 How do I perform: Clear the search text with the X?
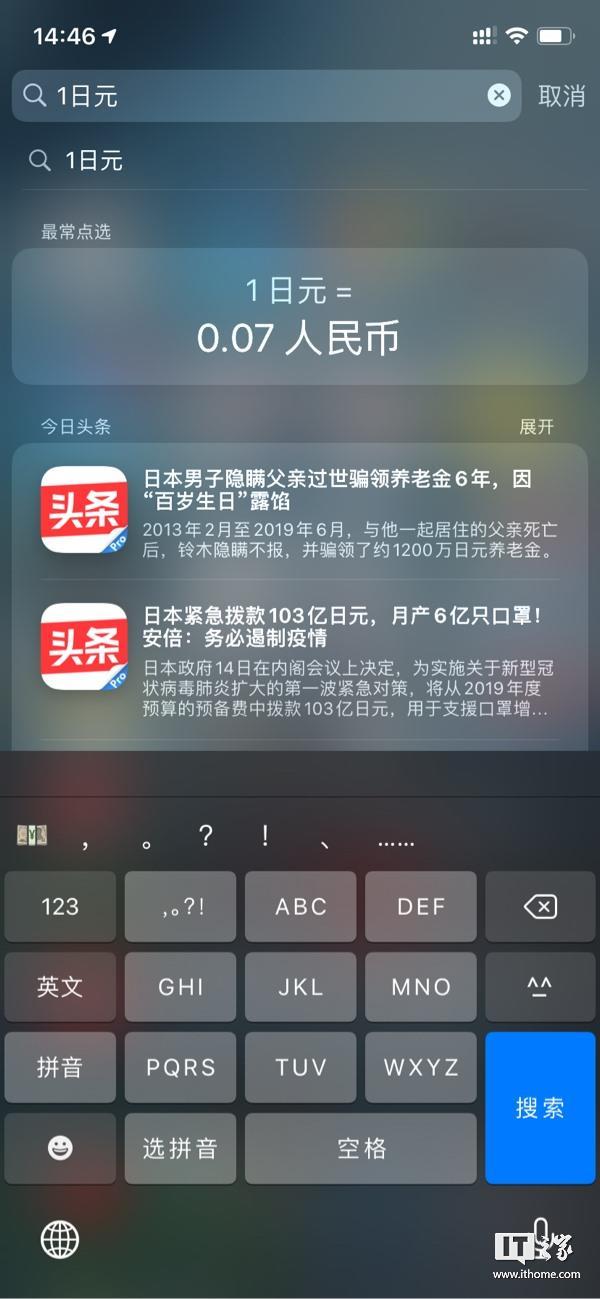point(498,95)
